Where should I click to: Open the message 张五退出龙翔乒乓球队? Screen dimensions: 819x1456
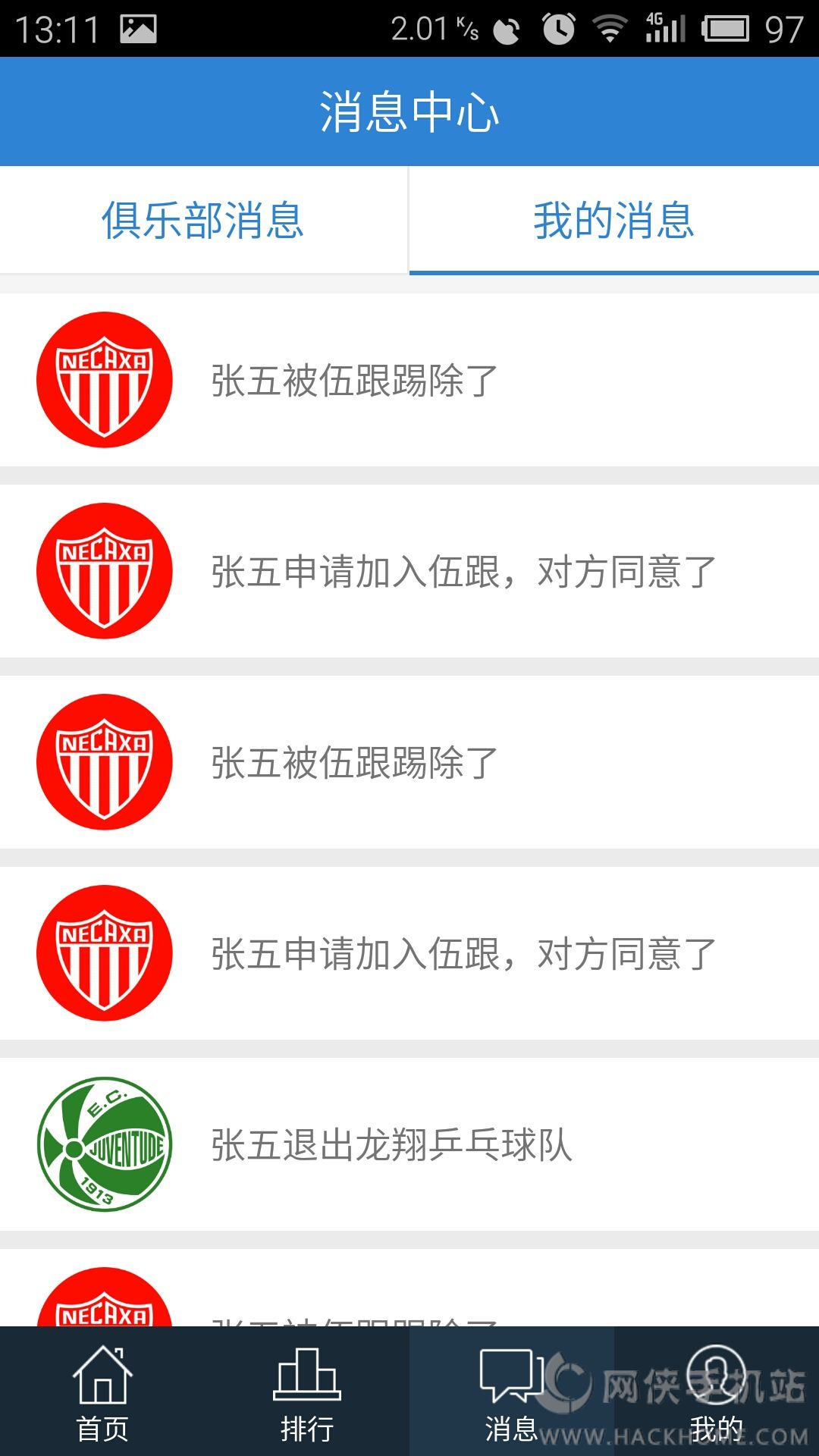click(409, 1144)
